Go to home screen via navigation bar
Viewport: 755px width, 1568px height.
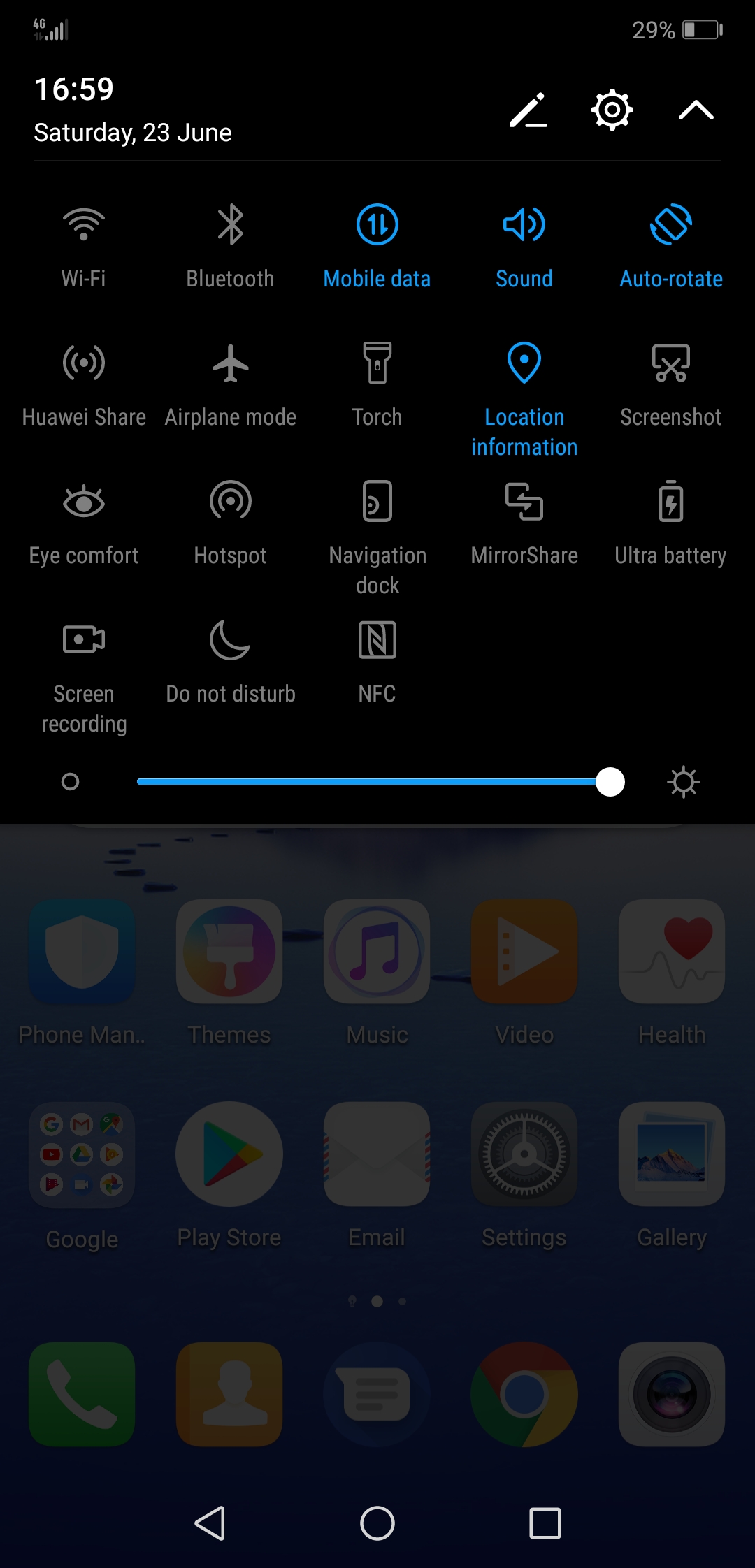click(377, 1523)
